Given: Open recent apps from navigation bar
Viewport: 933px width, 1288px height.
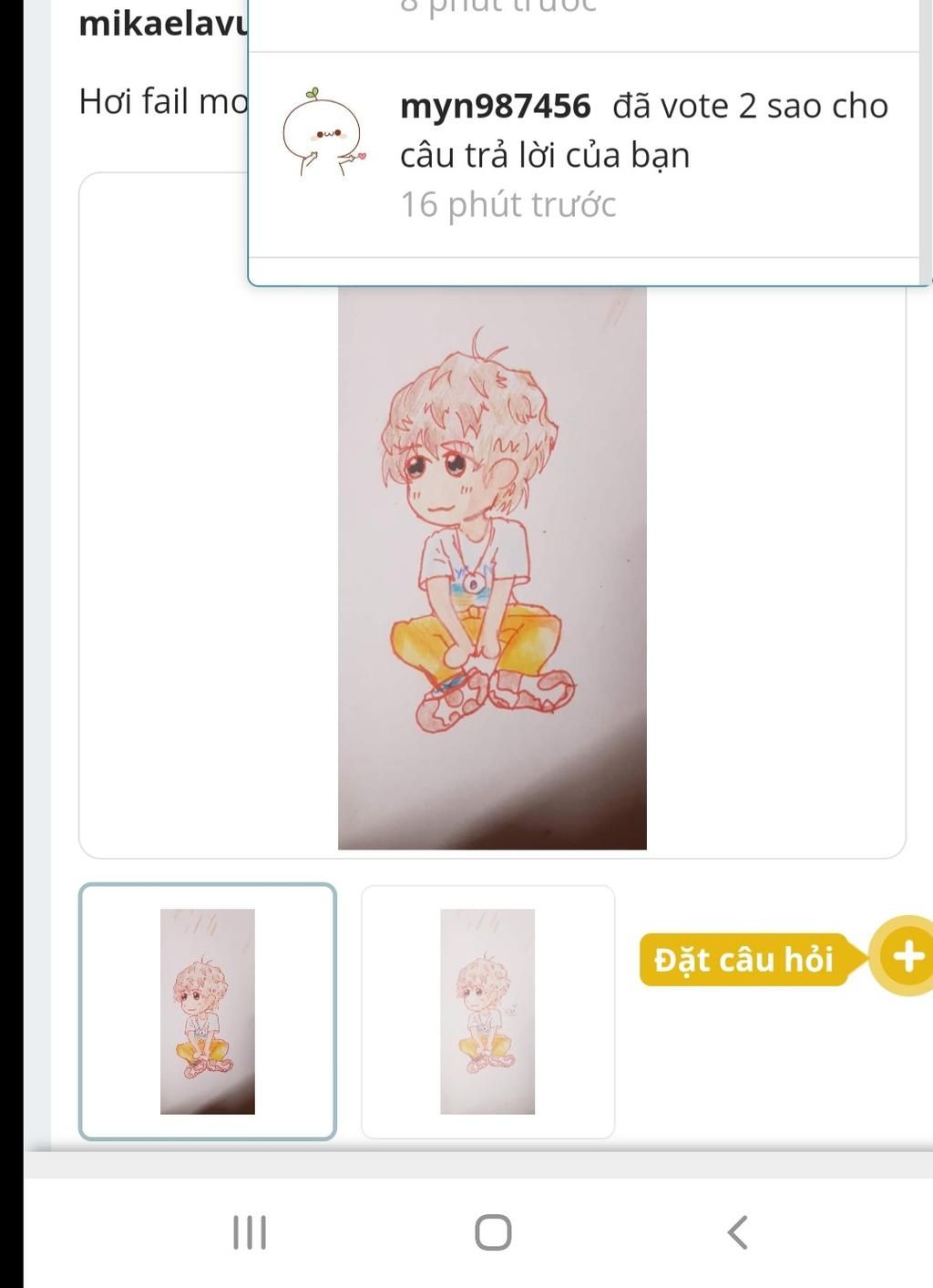Looking at the screenshot, I should 250,1232.
